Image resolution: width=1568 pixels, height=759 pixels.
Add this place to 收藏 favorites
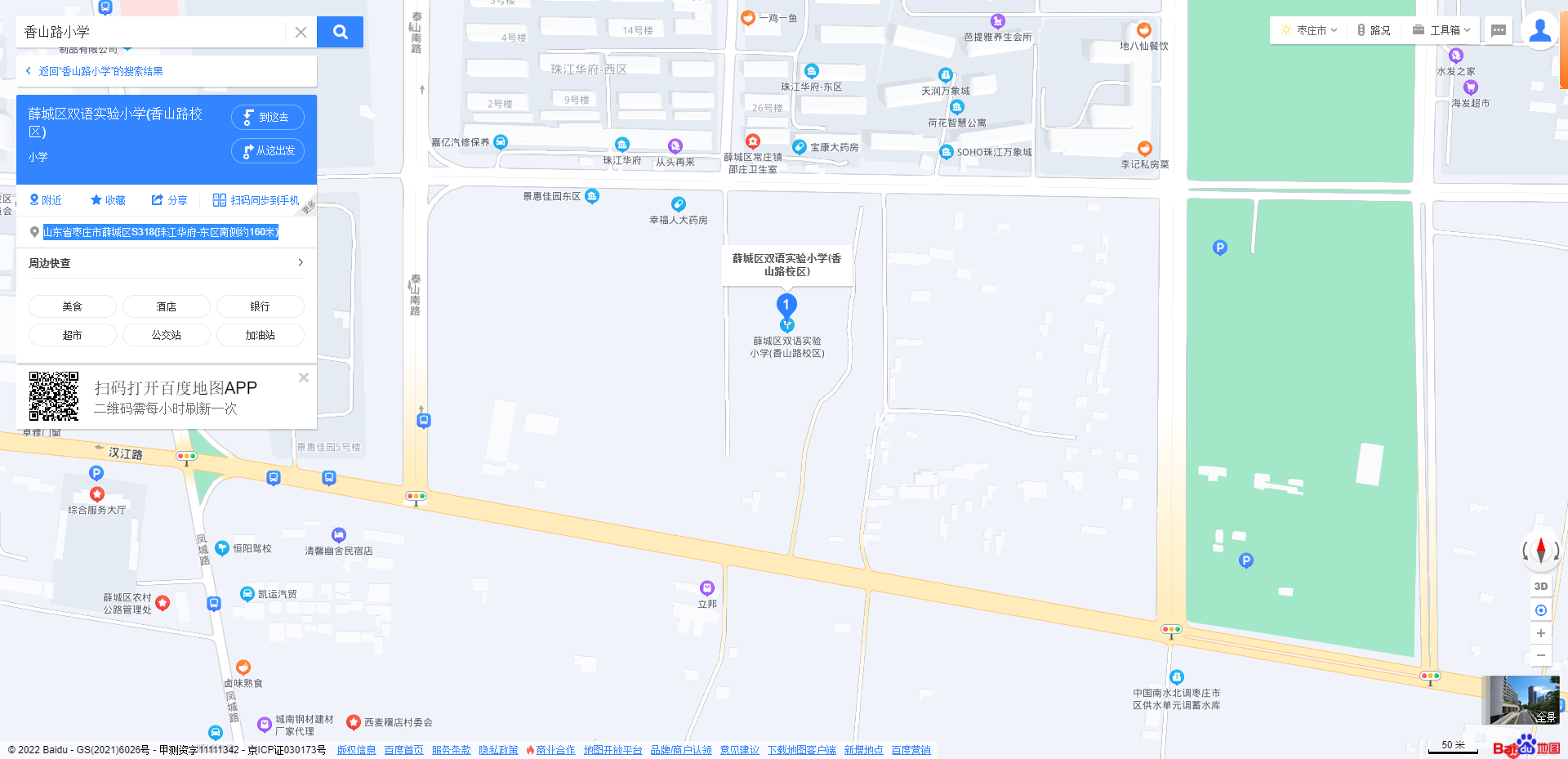click(x=108, y=200)
